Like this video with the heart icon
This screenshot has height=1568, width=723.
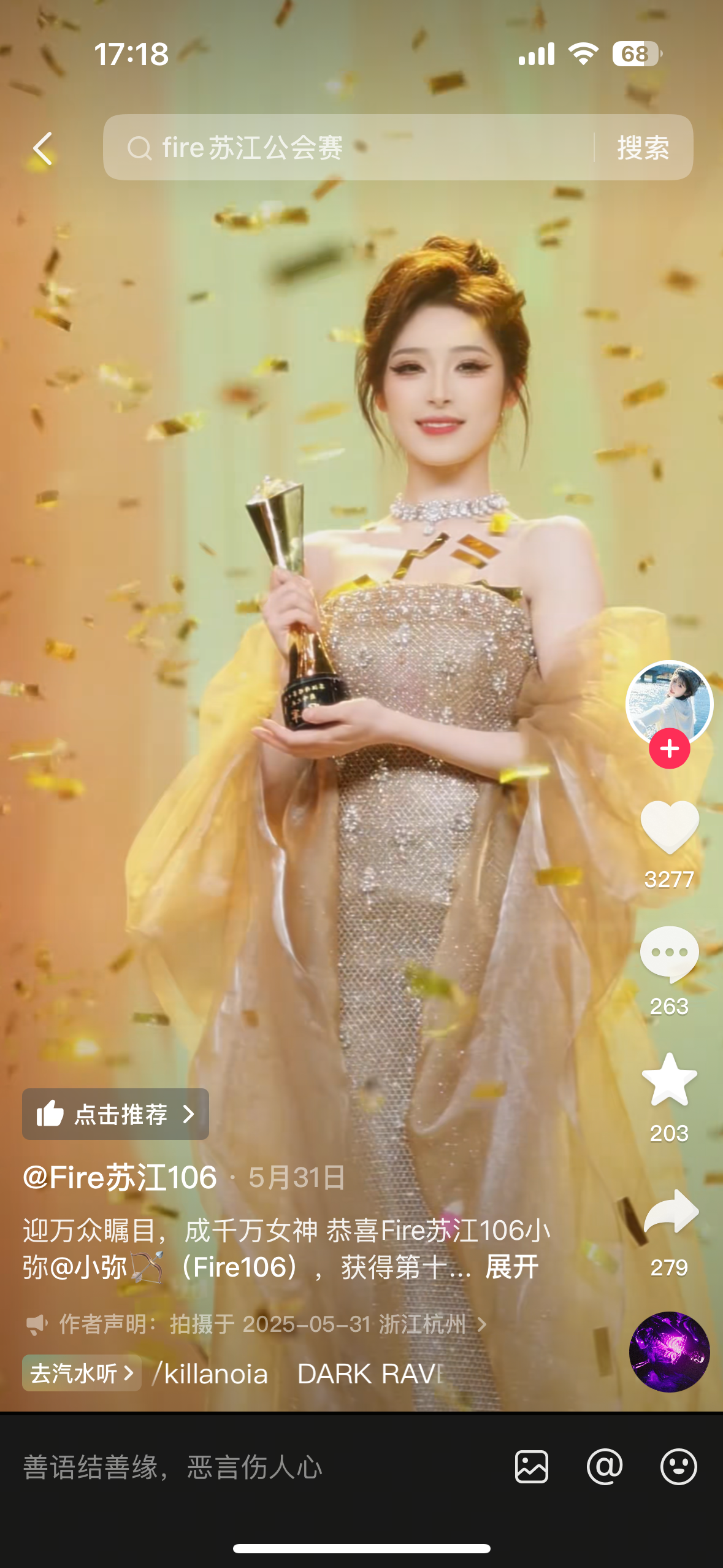coord(669,828)
